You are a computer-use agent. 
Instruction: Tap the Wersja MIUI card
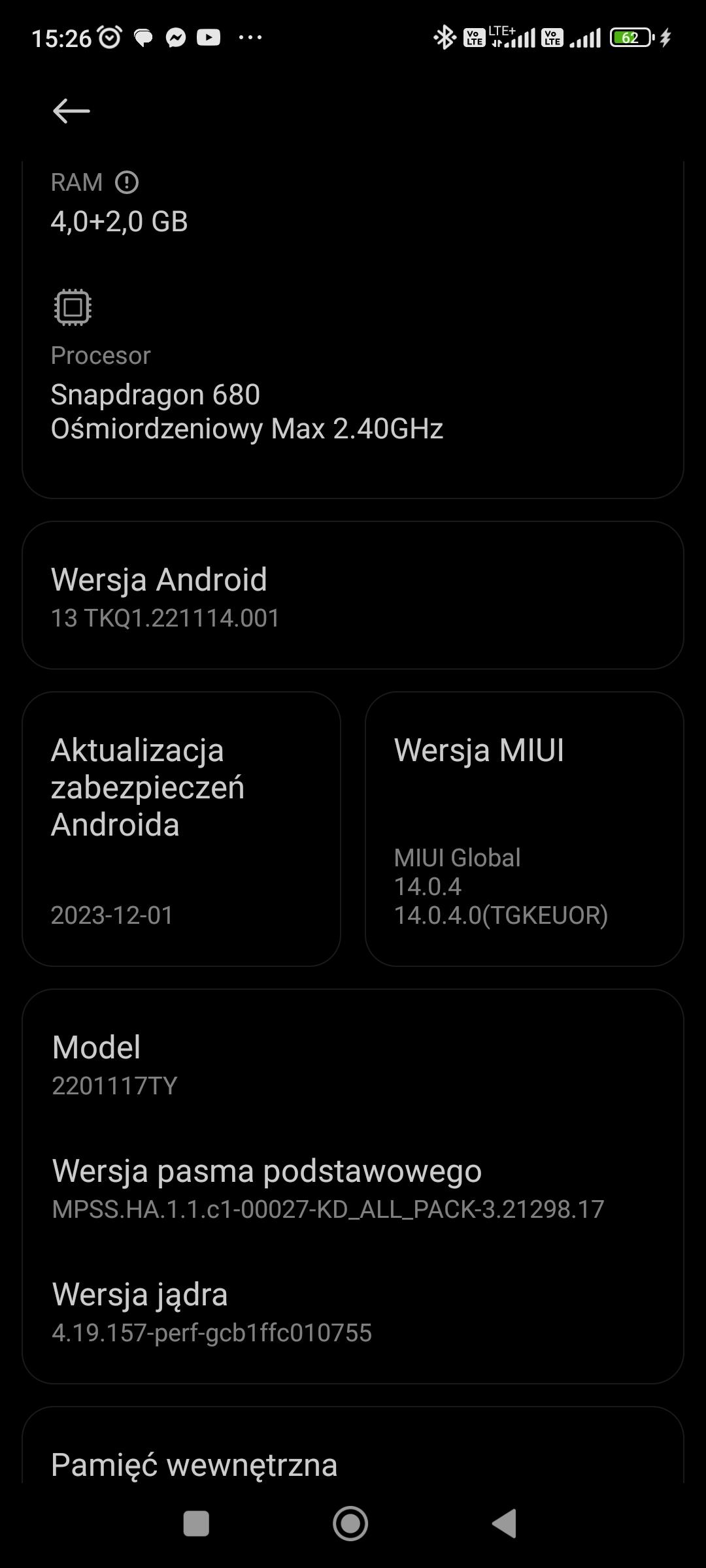(524, 828)
